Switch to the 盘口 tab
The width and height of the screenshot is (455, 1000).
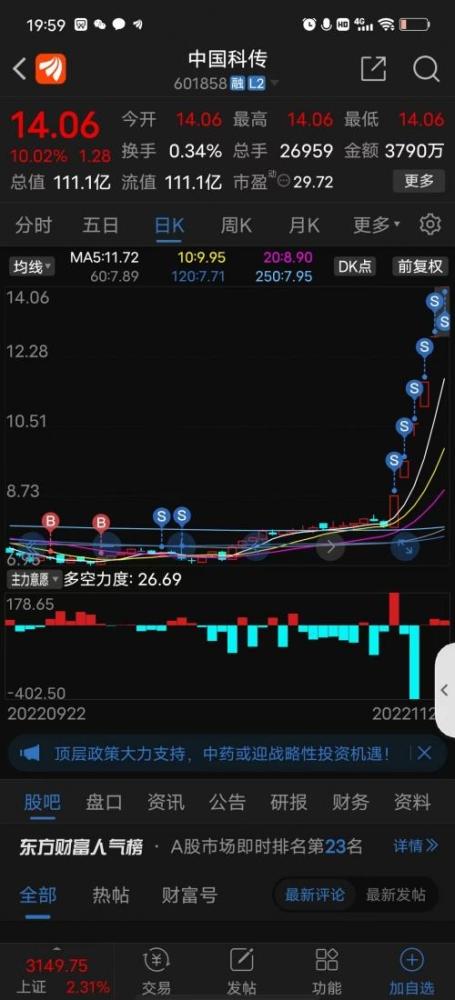[104, 802]
